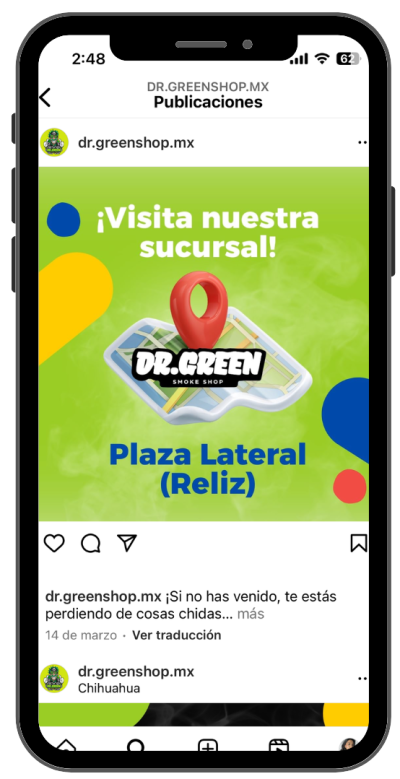The image size is (400, 779).
Task: Open the dr.greenshop.mx profile on the Chihuahua post
Action: 136,672
